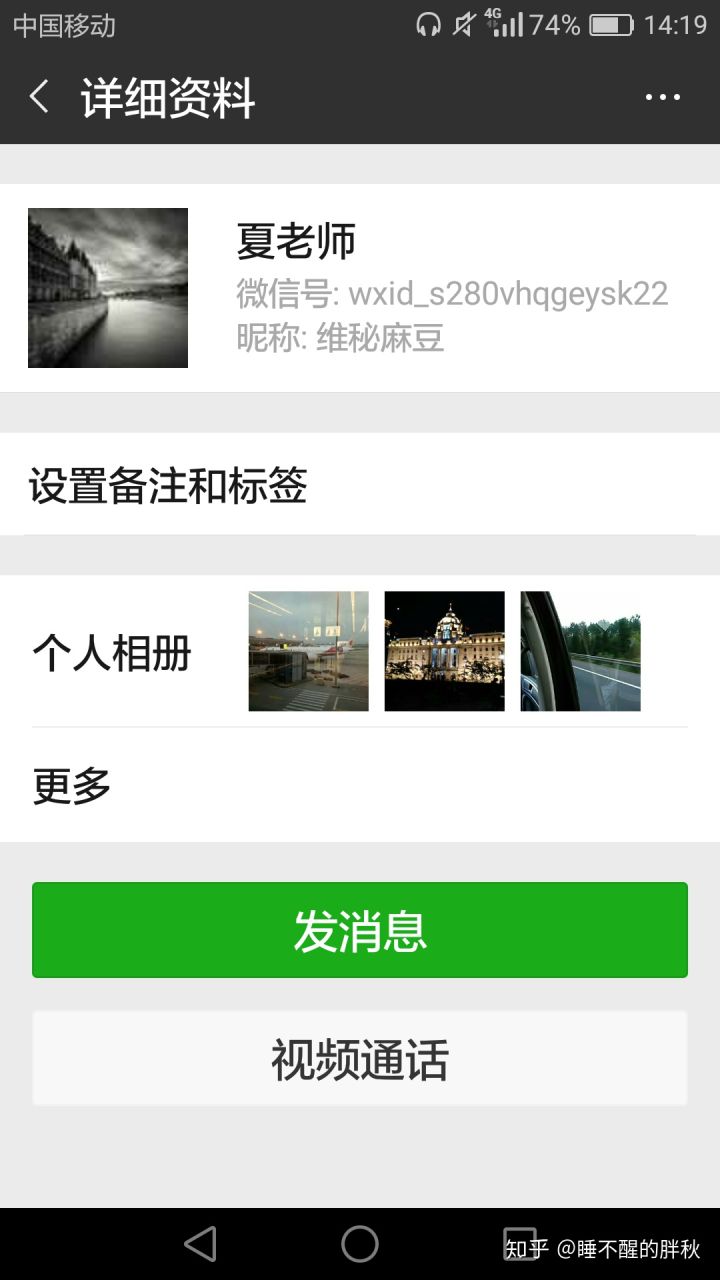Go back from the 详细资料 page

pyautogui.click(x=40, y=98)
